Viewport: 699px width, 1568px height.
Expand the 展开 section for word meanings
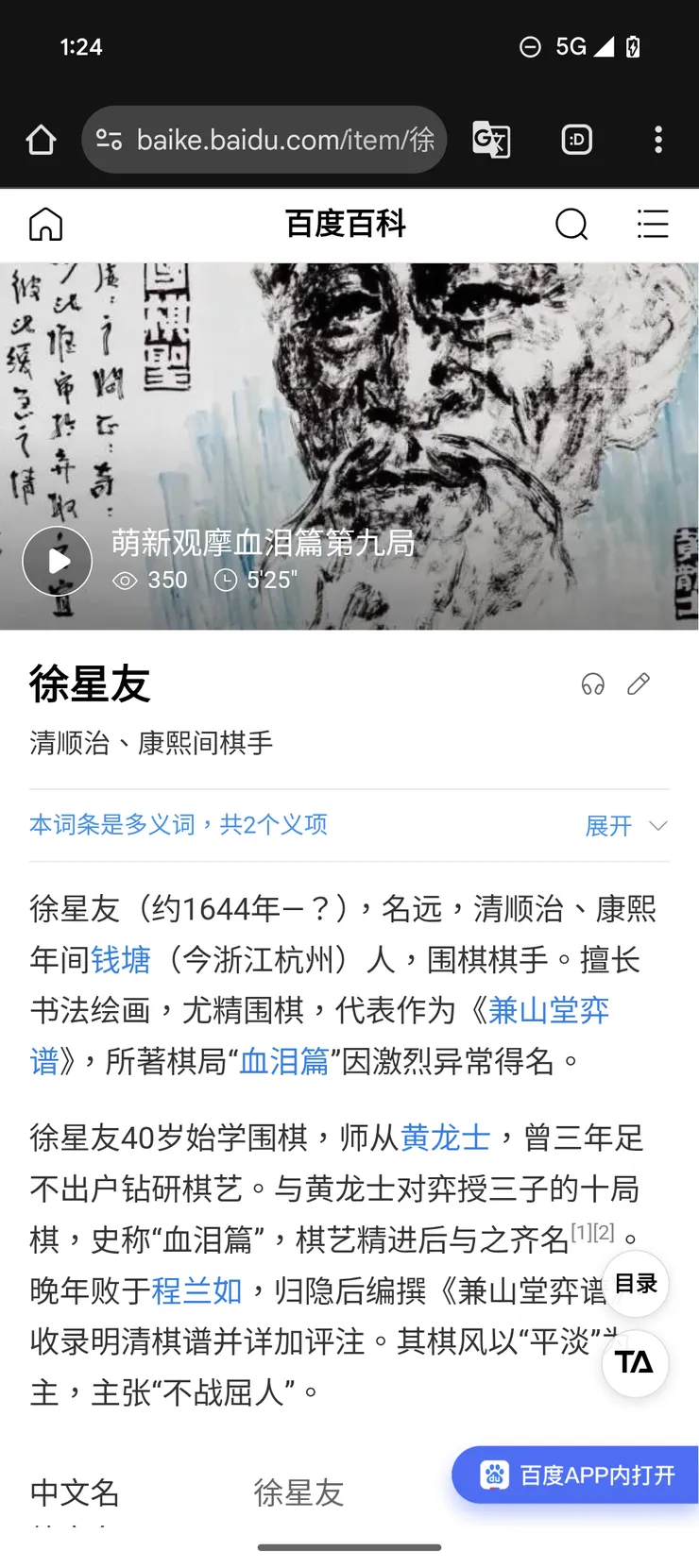coord(607,825)
